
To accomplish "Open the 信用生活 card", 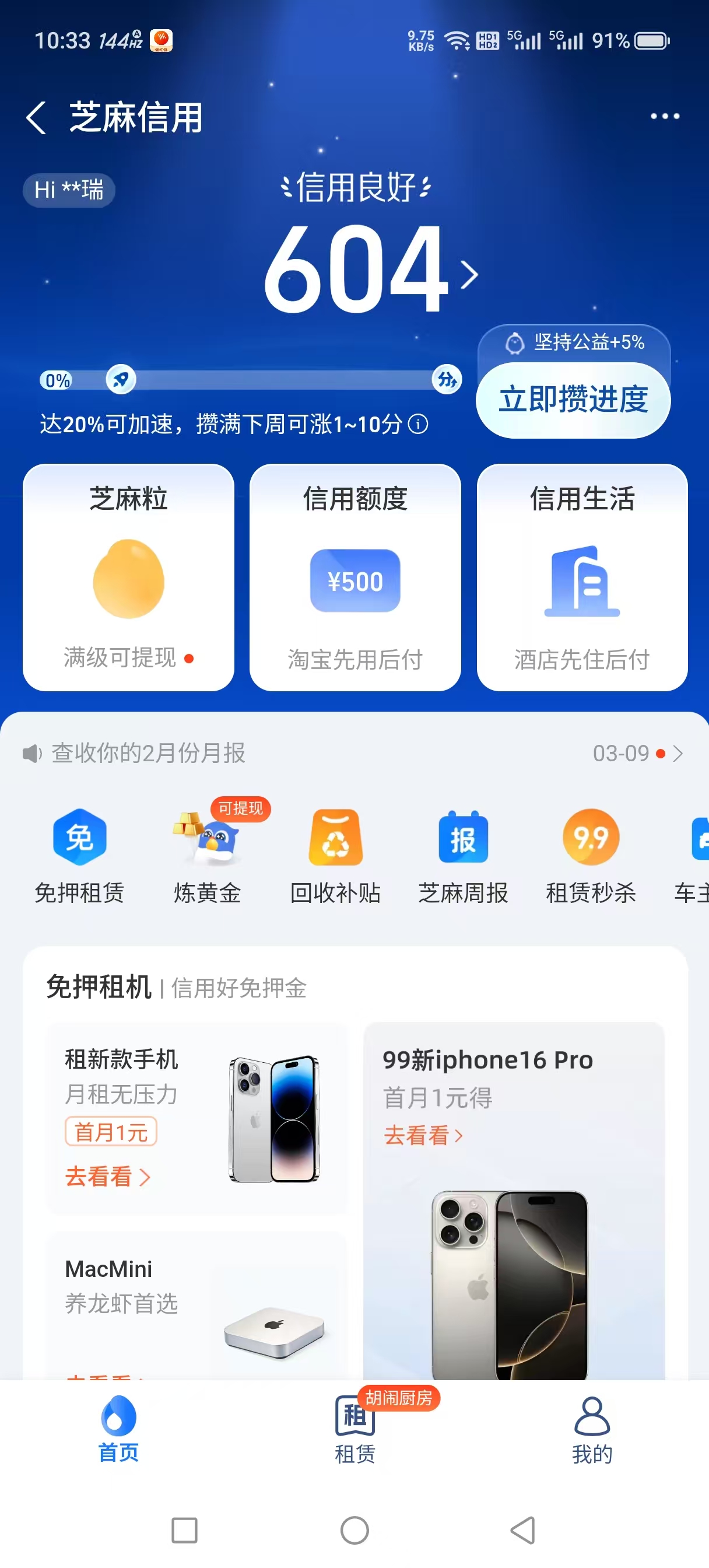I will click(582, 576).
